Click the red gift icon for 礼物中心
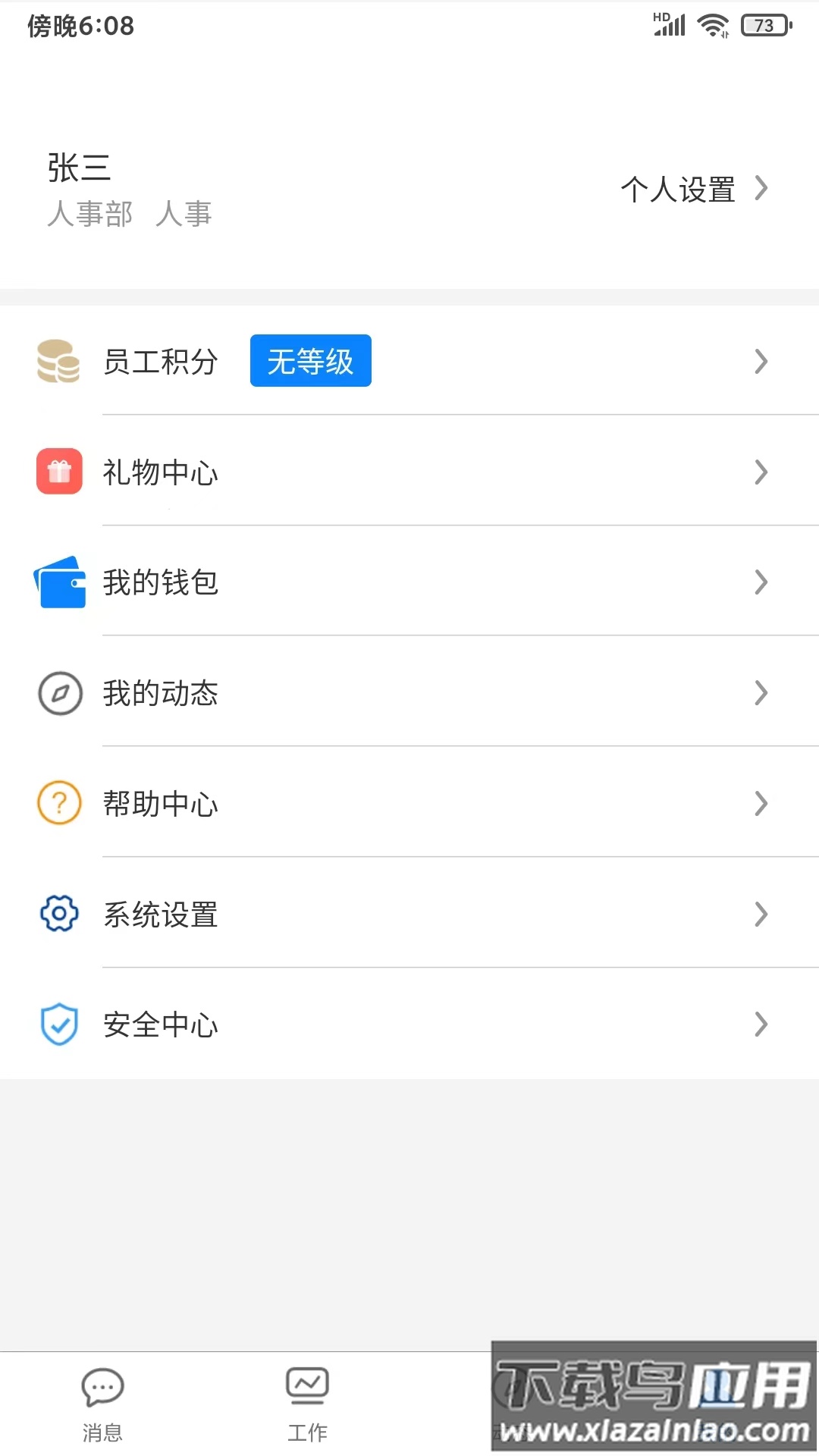The image size is (819, 1456). click(x=58, y=472)
